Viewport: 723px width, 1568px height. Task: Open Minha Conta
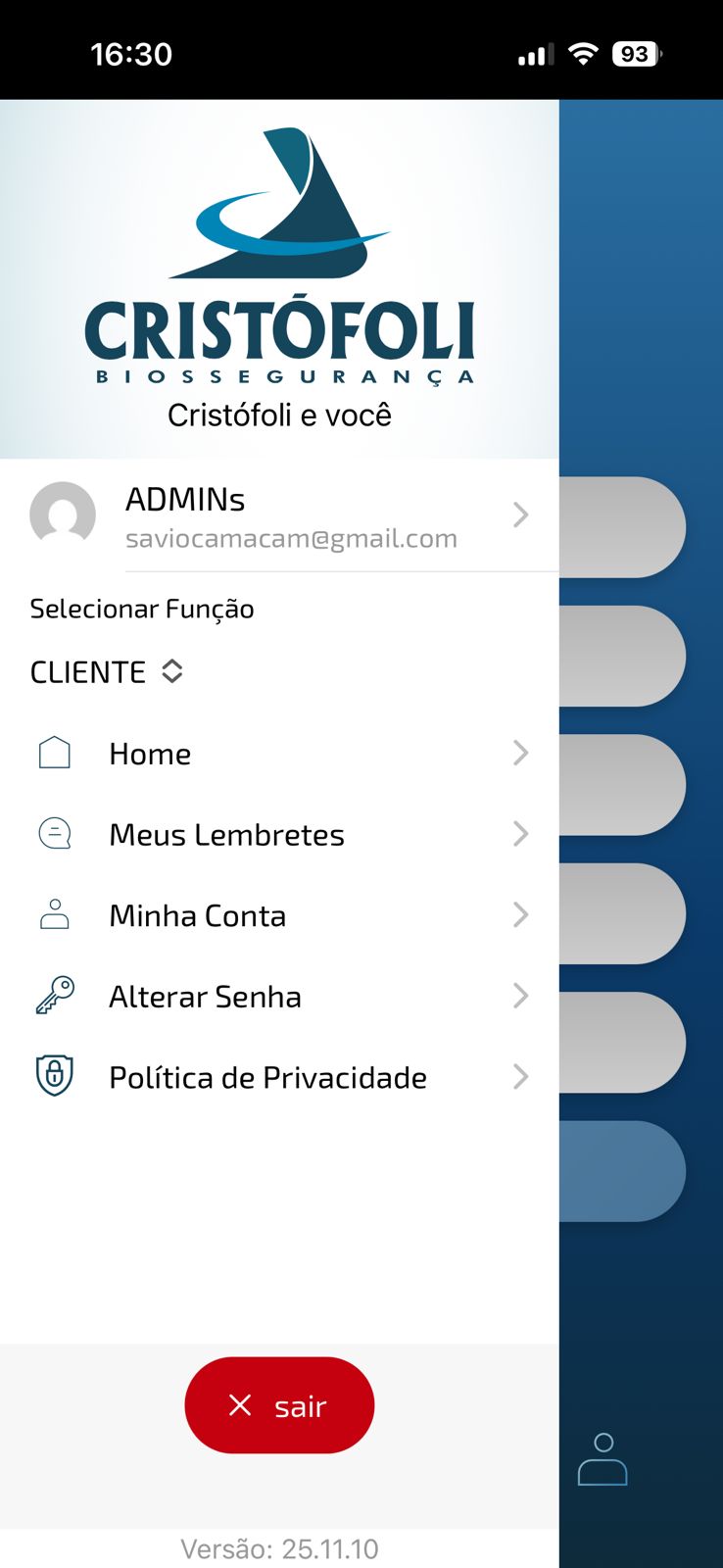pyautogui.click(x=279, y=915)
